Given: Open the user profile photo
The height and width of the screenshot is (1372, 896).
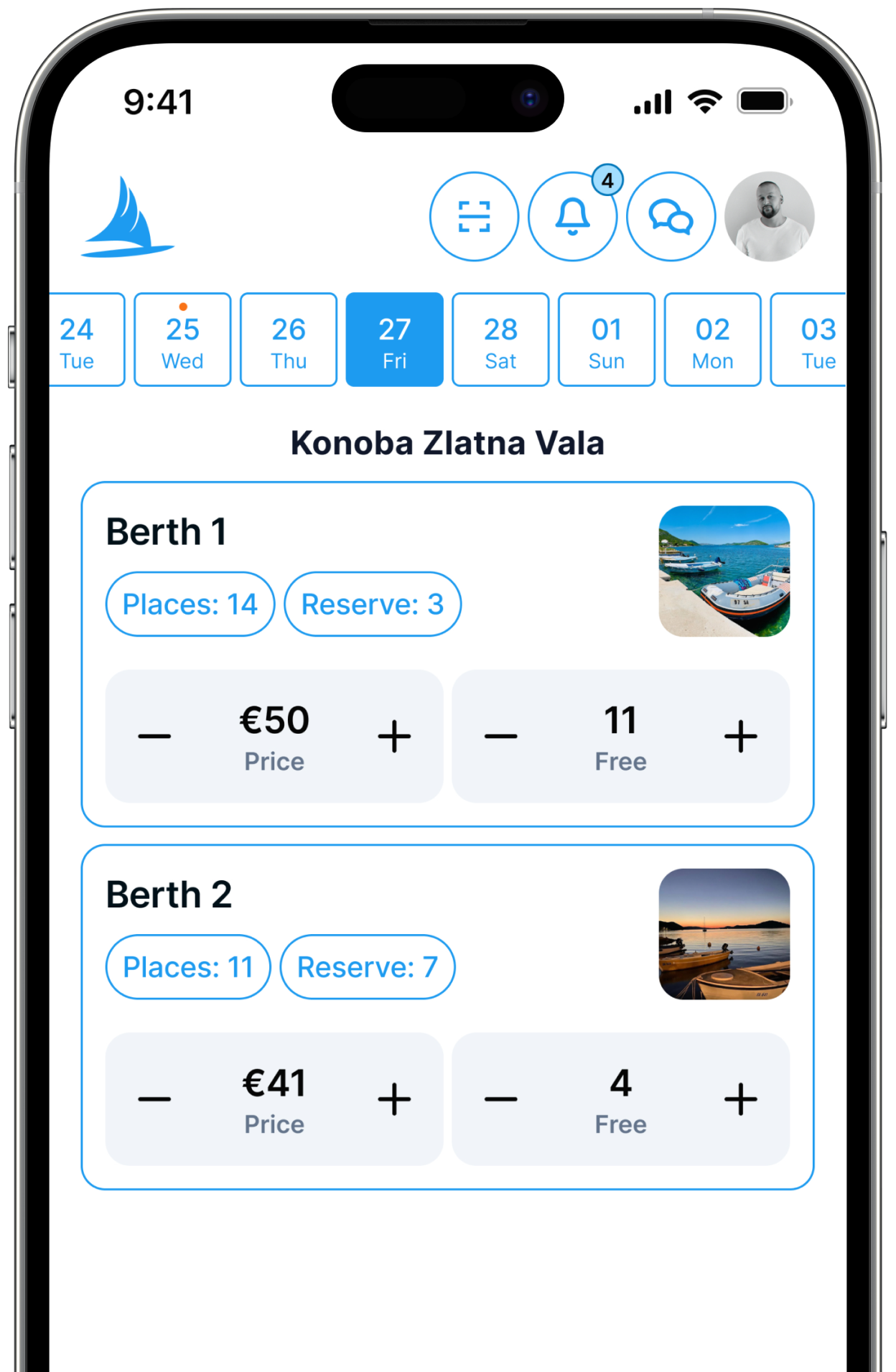Looking at the screenshot, I should (769, 216).
